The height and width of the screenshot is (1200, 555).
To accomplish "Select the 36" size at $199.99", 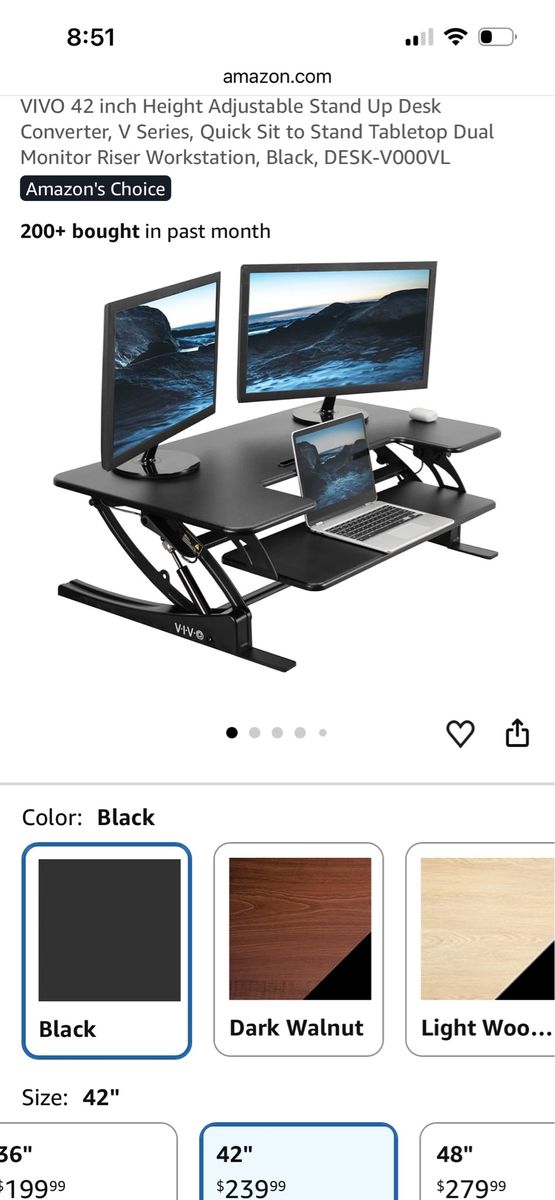I will (88, 1162).
